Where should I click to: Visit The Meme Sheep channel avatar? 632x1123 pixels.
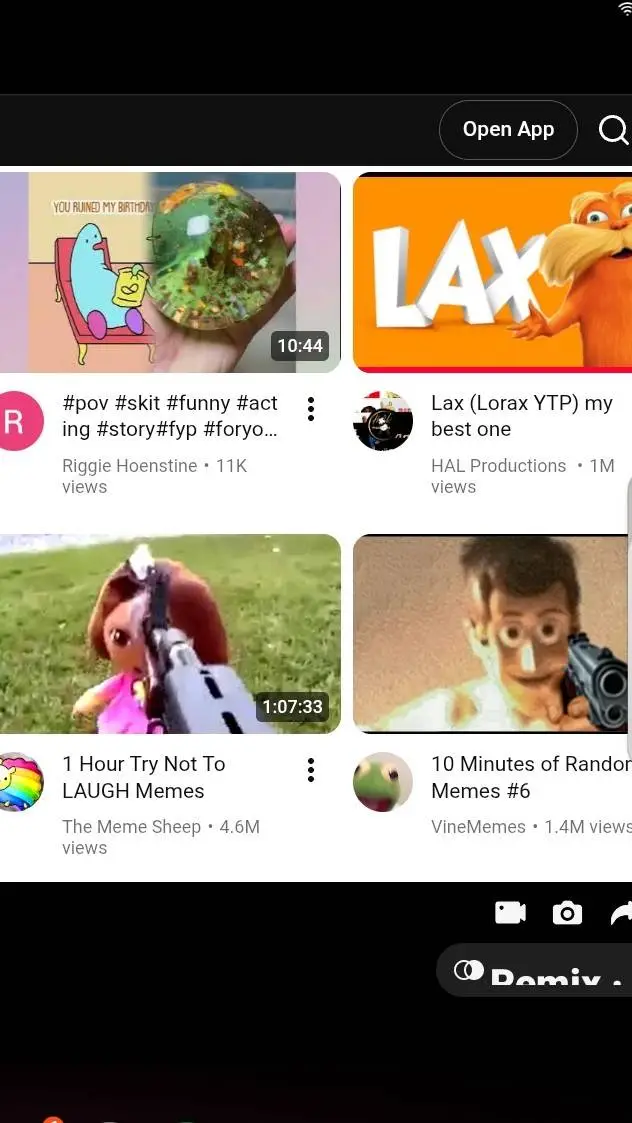click(20, 782)
